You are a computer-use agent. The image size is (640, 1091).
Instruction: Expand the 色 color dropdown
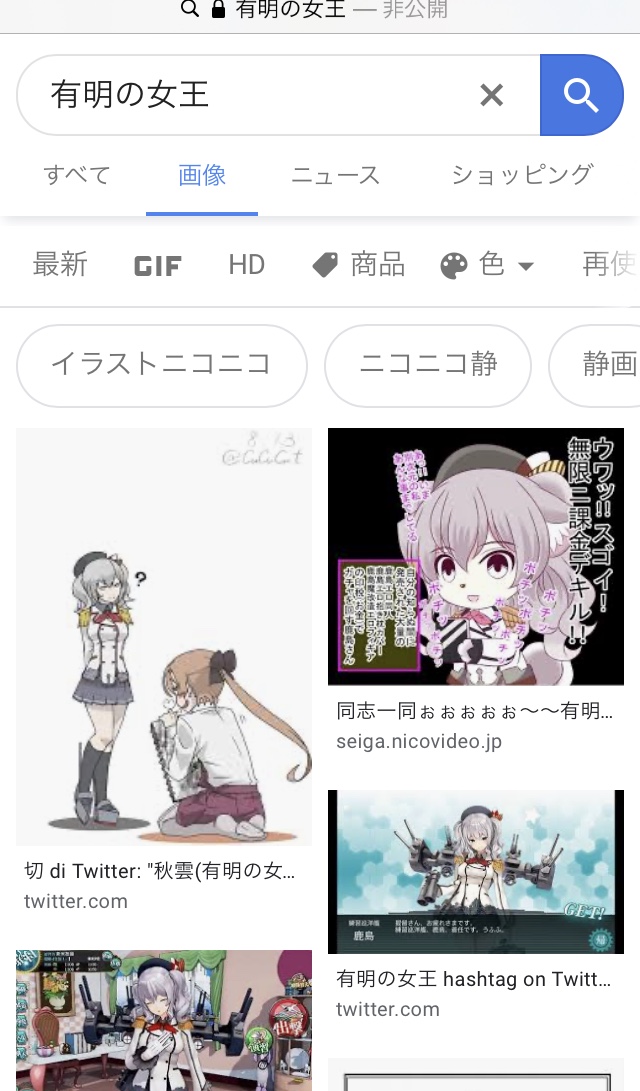[x=488, y=264]
